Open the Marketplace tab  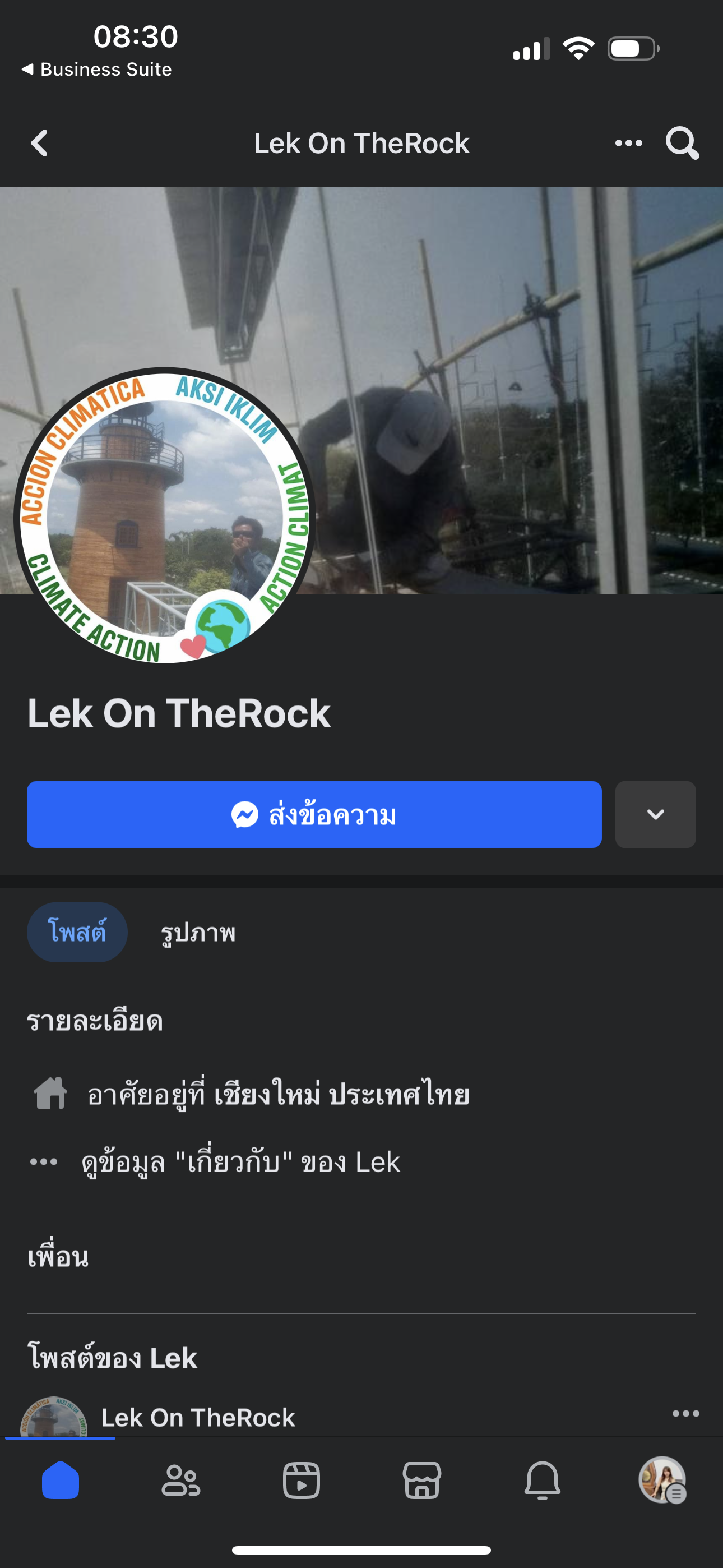[x=421, y=1480]
